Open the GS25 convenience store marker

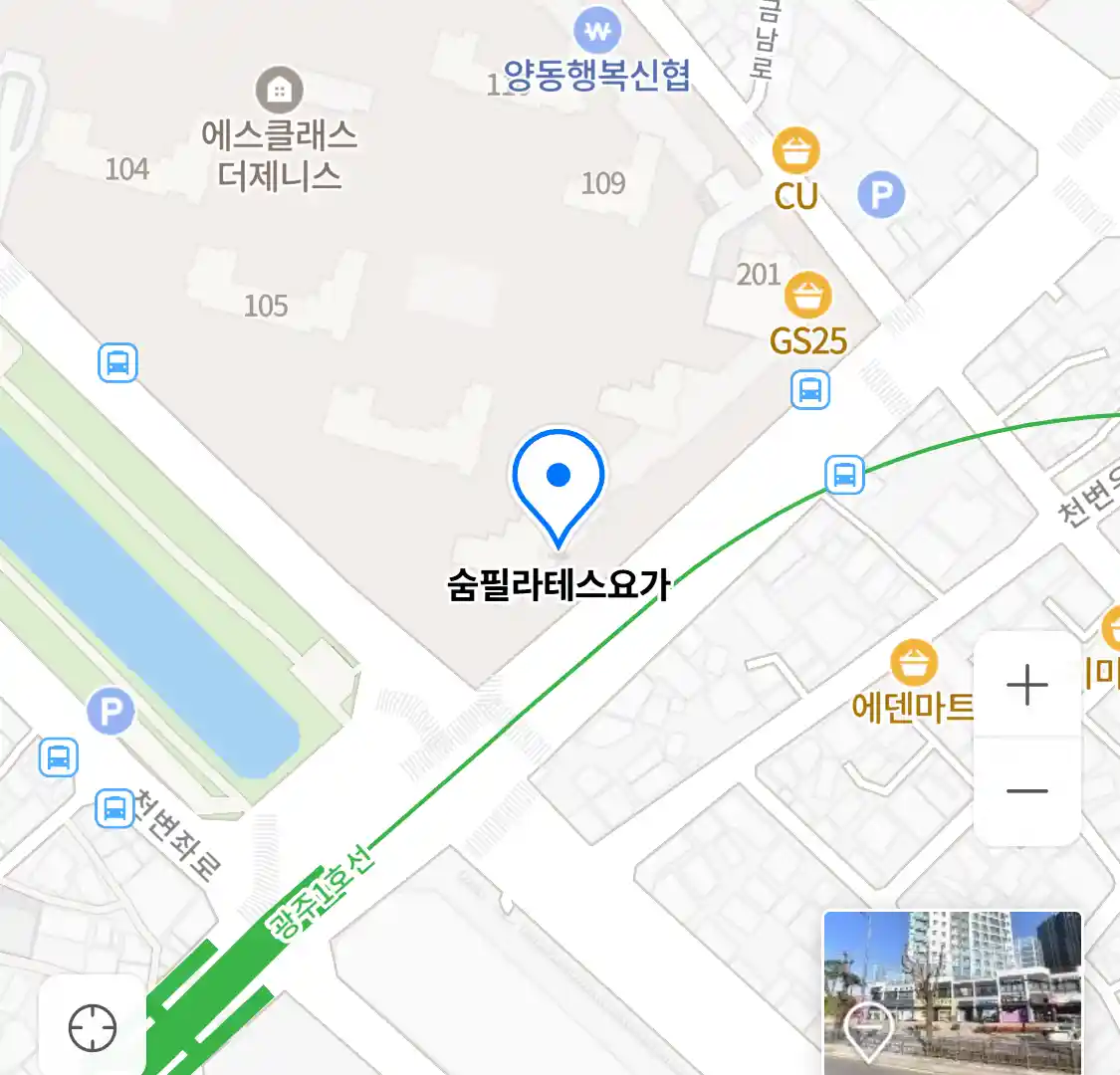point(807,296)
